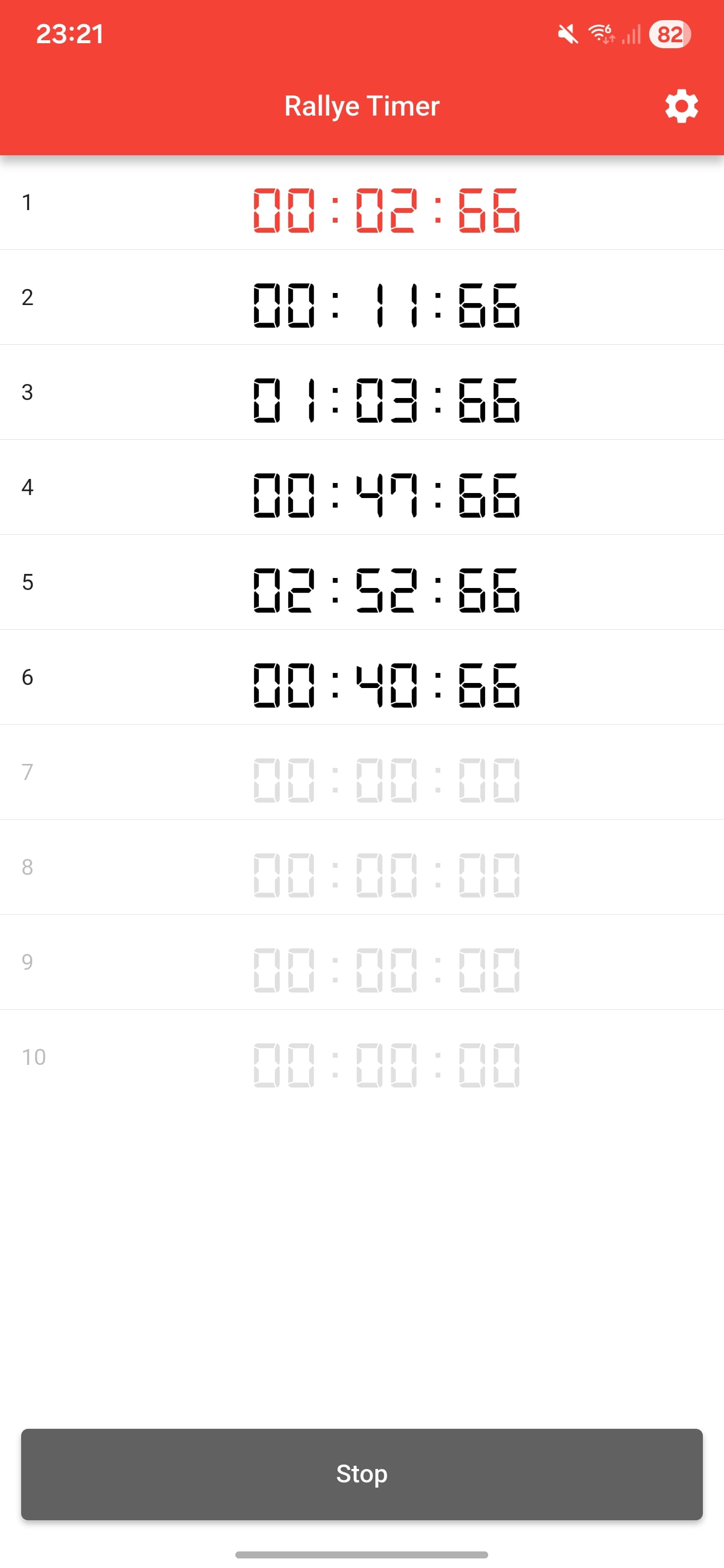
Task: Click the inactive timer on row 8
Action: tap(386, 875)
